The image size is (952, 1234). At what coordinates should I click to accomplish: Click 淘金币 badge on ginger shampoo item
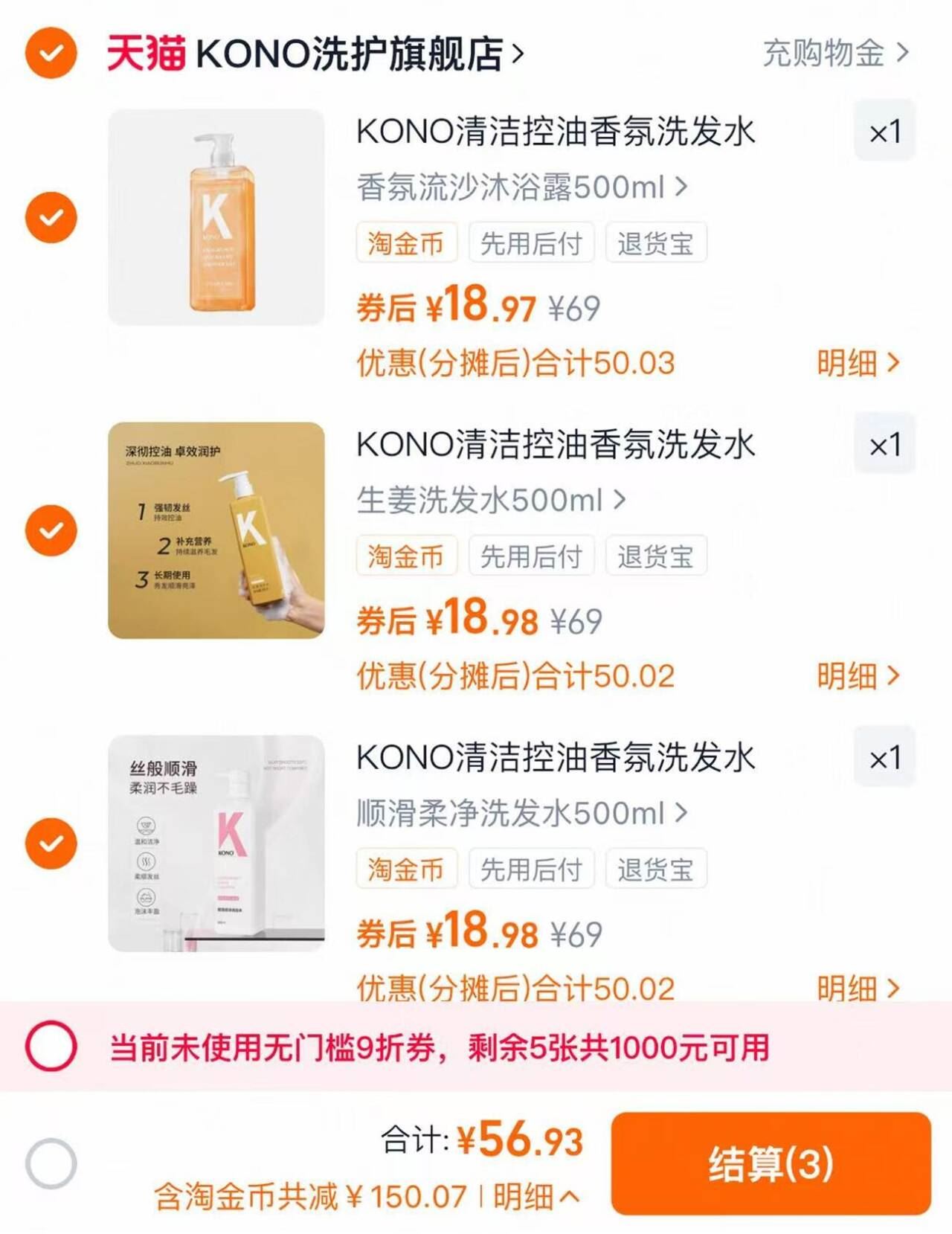tap(408, 555)
